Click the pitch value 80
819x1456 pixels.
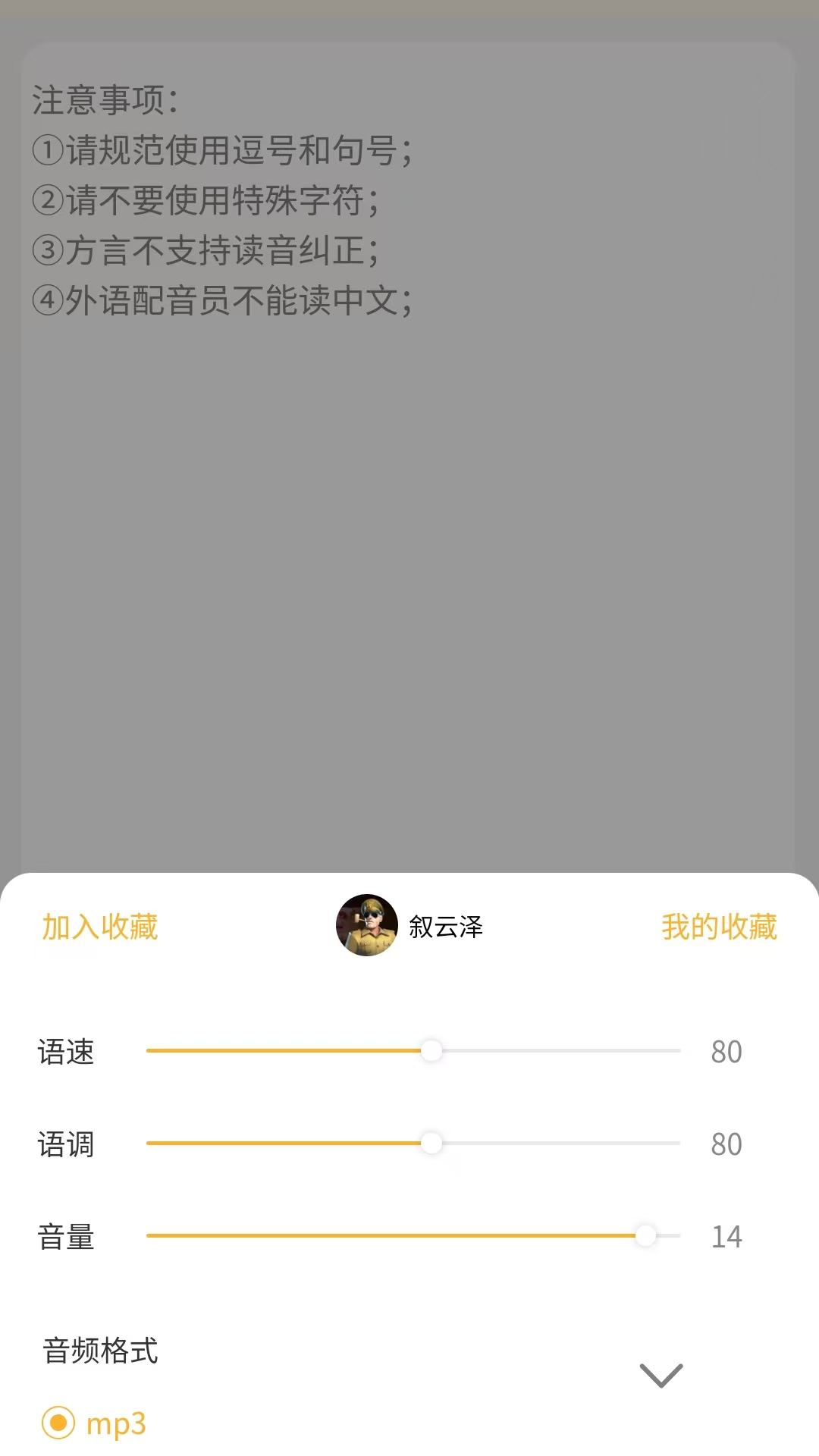[727, 1144]
